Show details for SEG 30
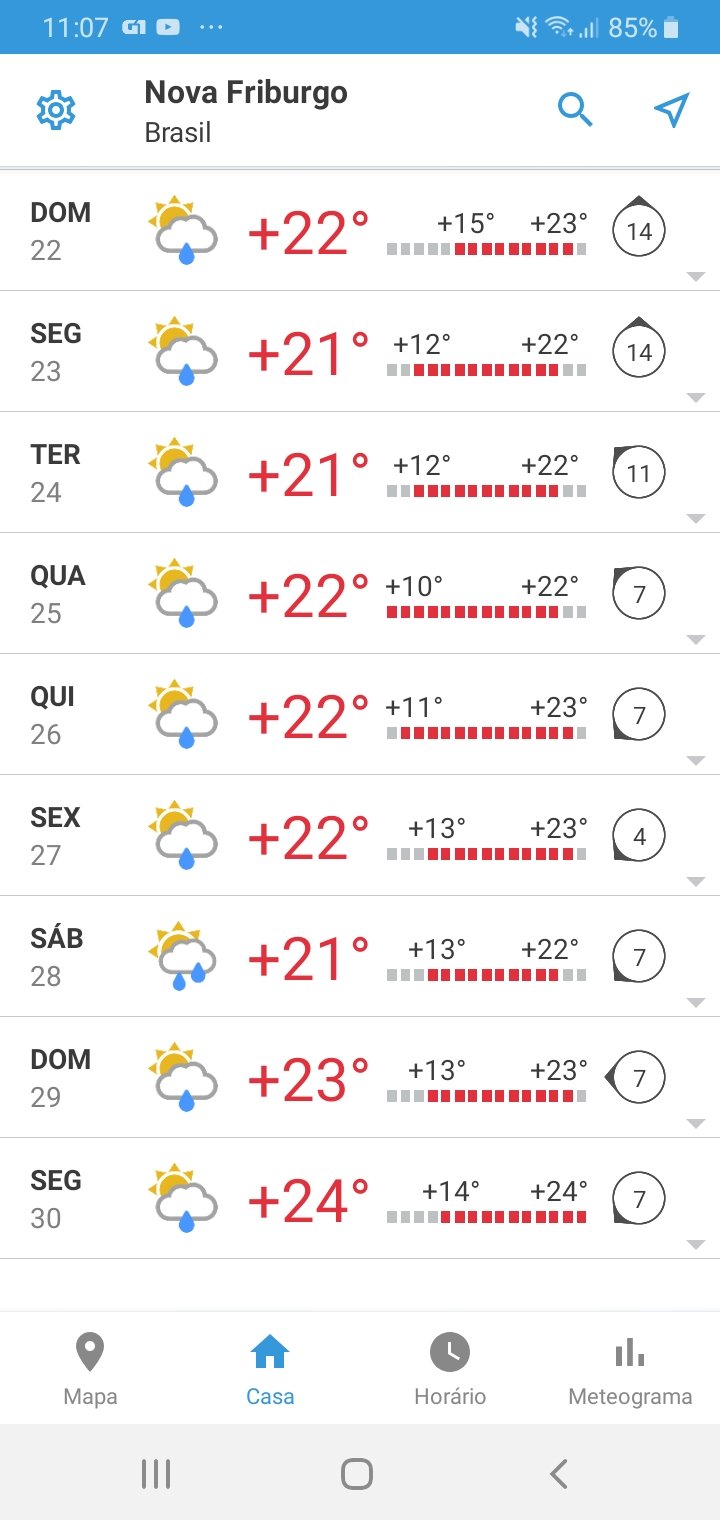Screen dimensions: 720x1520 360,1199
